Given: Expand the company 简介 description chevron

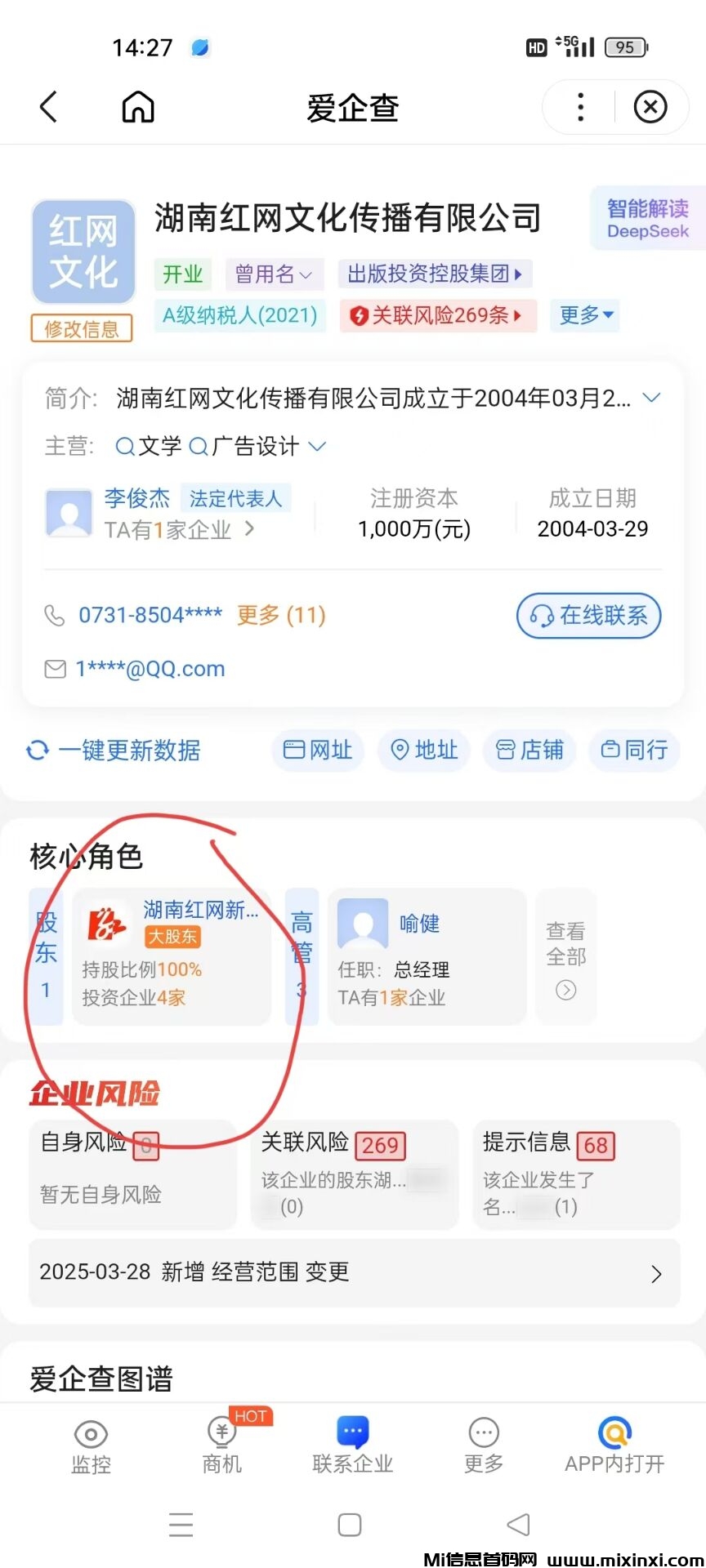Looking at the screenshot, I should pos(652,398).
